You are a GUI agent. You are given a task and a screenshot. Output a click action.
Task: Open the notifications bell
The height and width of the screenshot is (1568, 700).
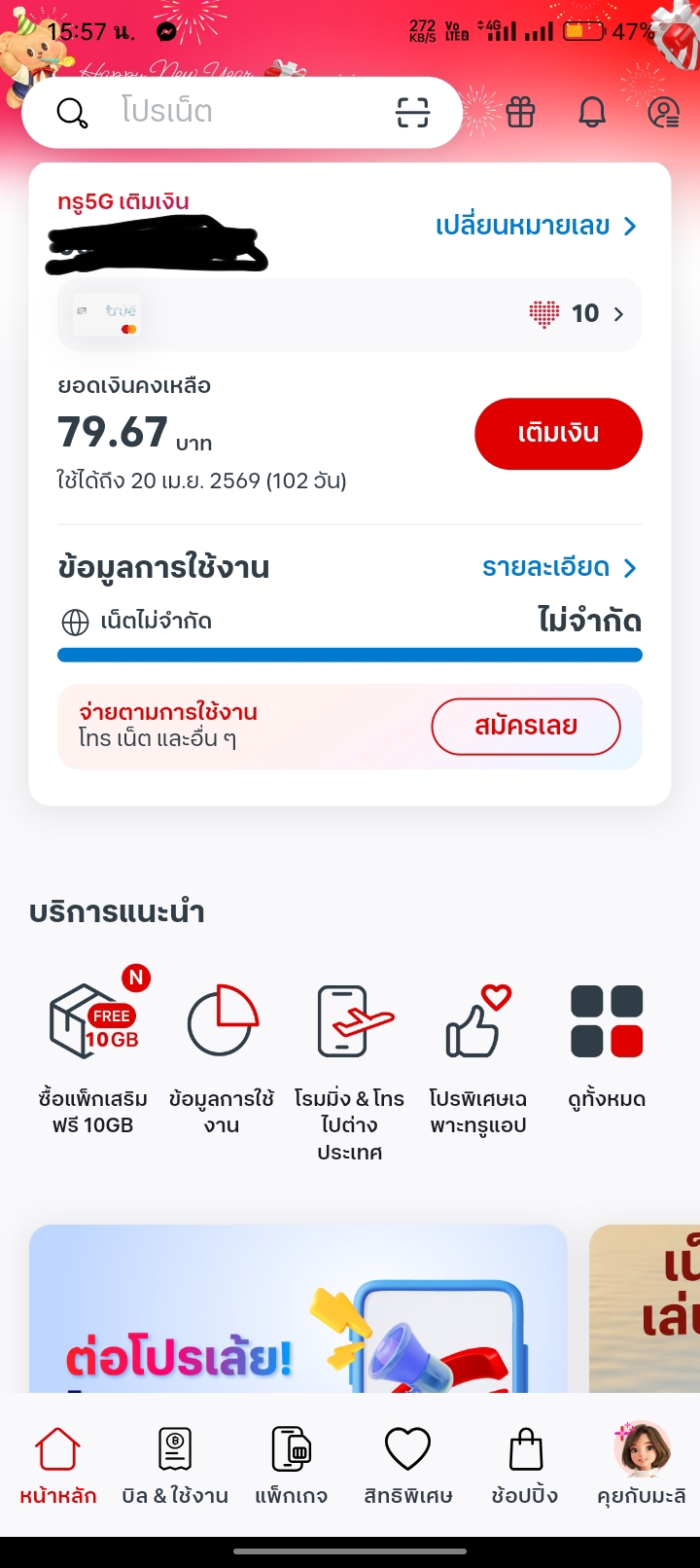pos(592,113)
